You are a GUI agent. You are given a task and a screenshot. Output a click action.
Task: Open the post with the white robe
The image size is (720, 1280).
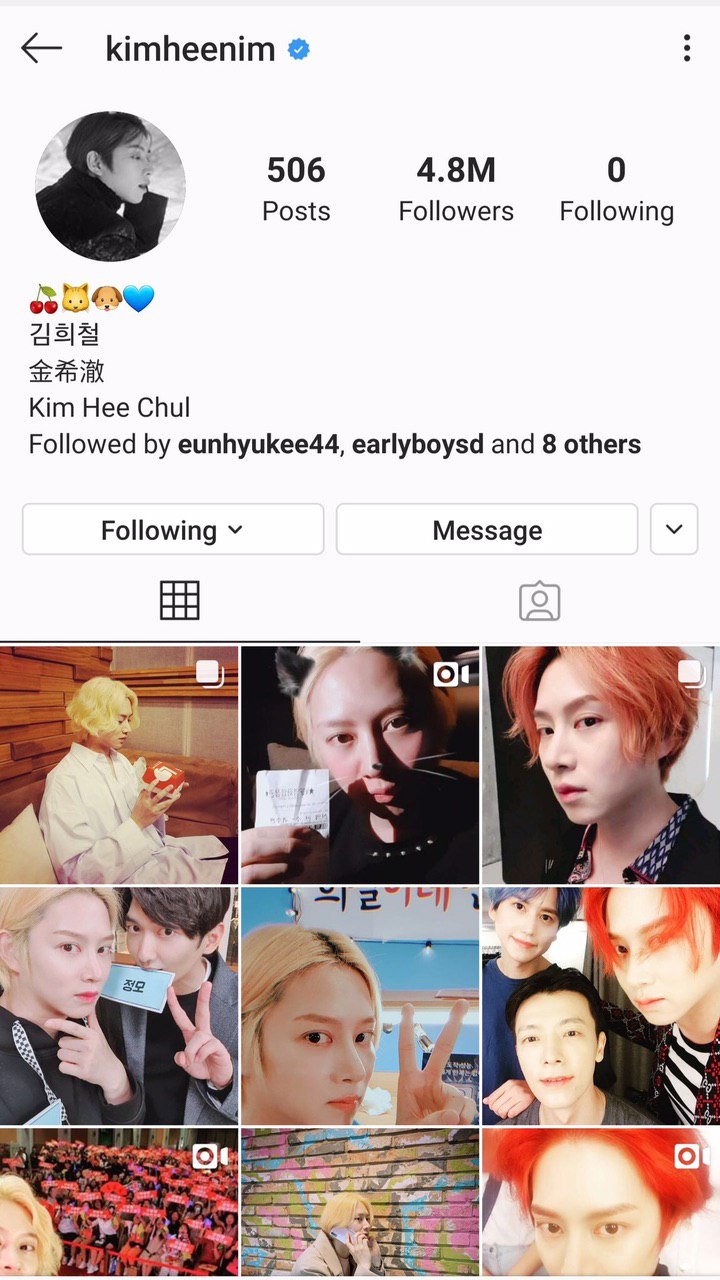[x=119, y=765]
